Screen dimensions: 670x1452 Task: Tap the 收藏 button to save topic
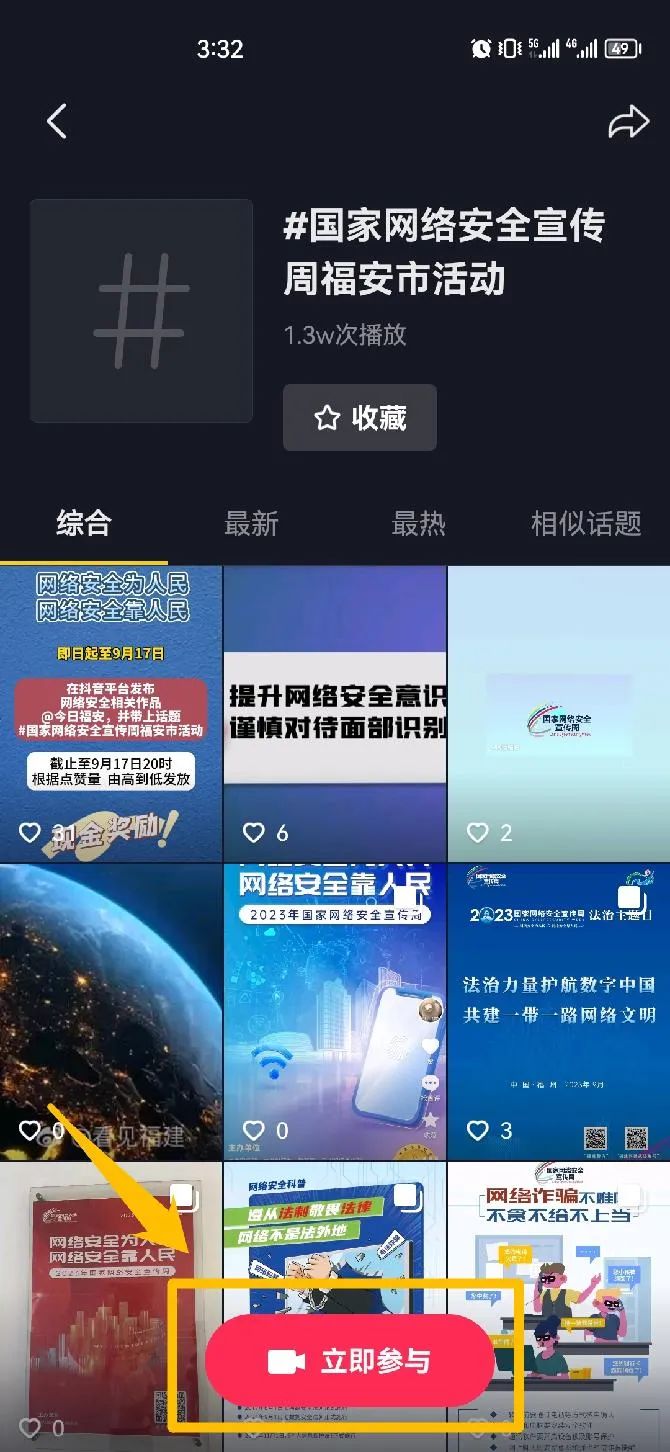(x=359, y=418)
